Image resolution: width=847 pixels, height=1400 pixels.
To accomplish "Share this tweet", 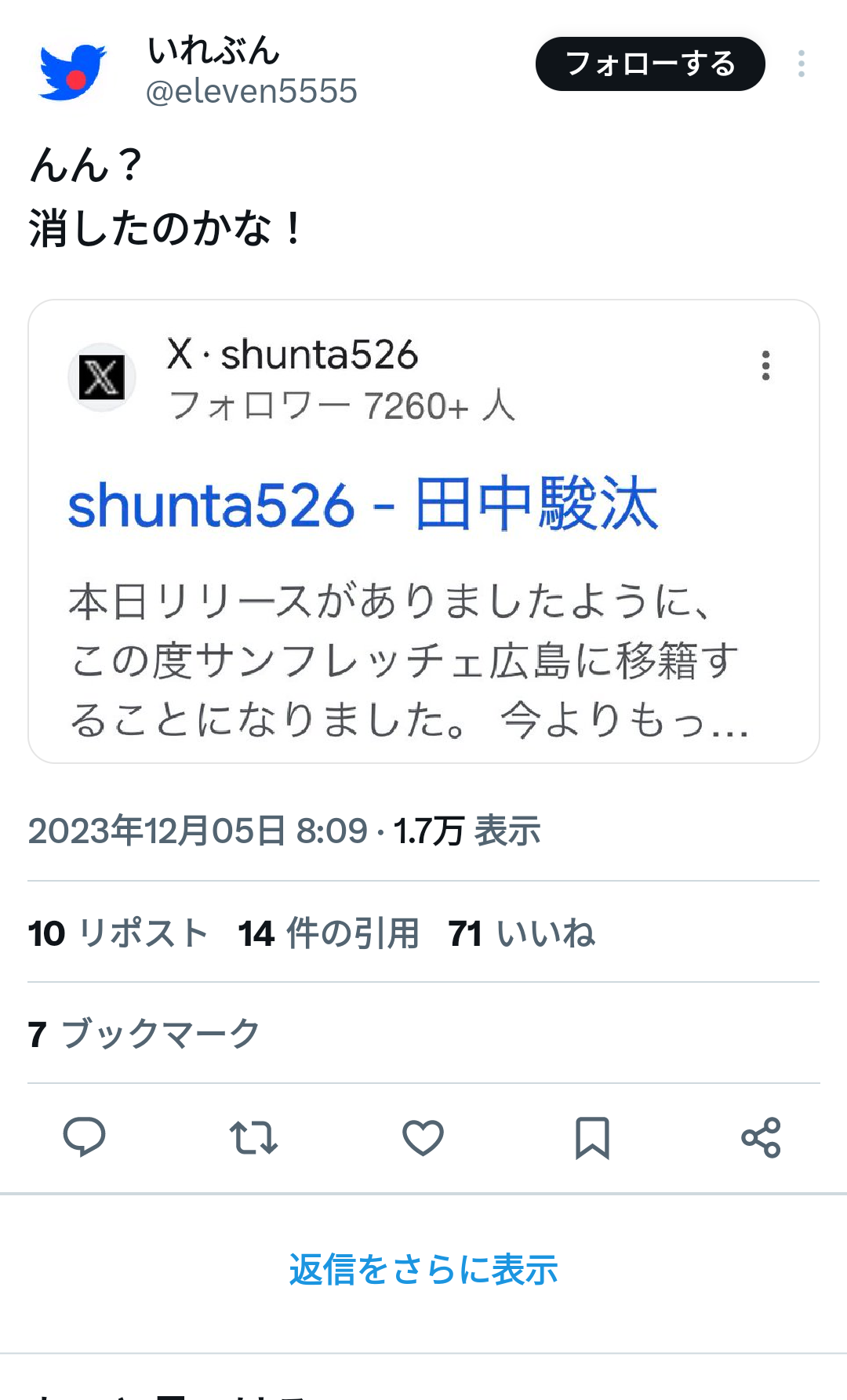I will pos(762,1137).
